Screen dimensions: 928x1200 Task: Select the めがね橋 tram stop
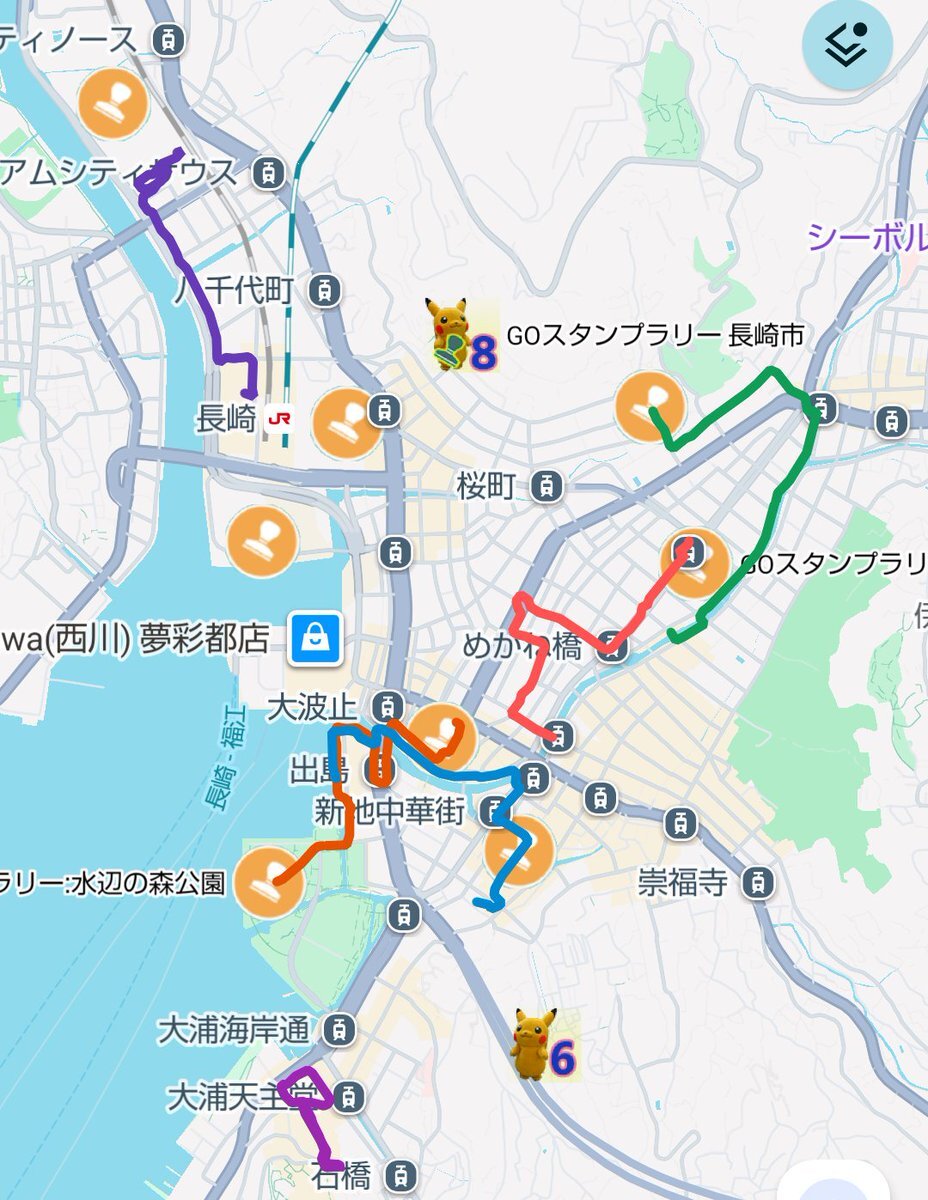point(614,650)
